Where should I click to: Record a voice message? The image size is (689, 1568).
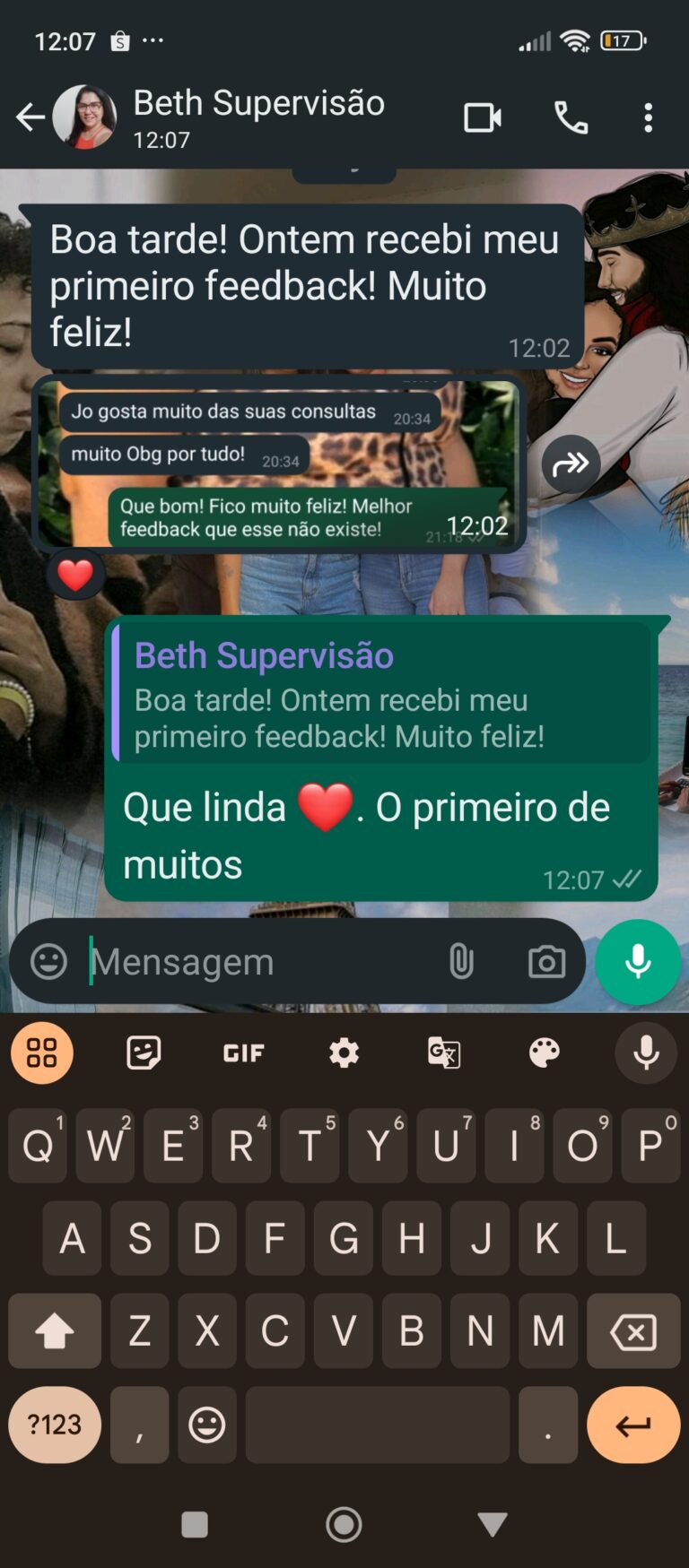[x=638, y=962]
